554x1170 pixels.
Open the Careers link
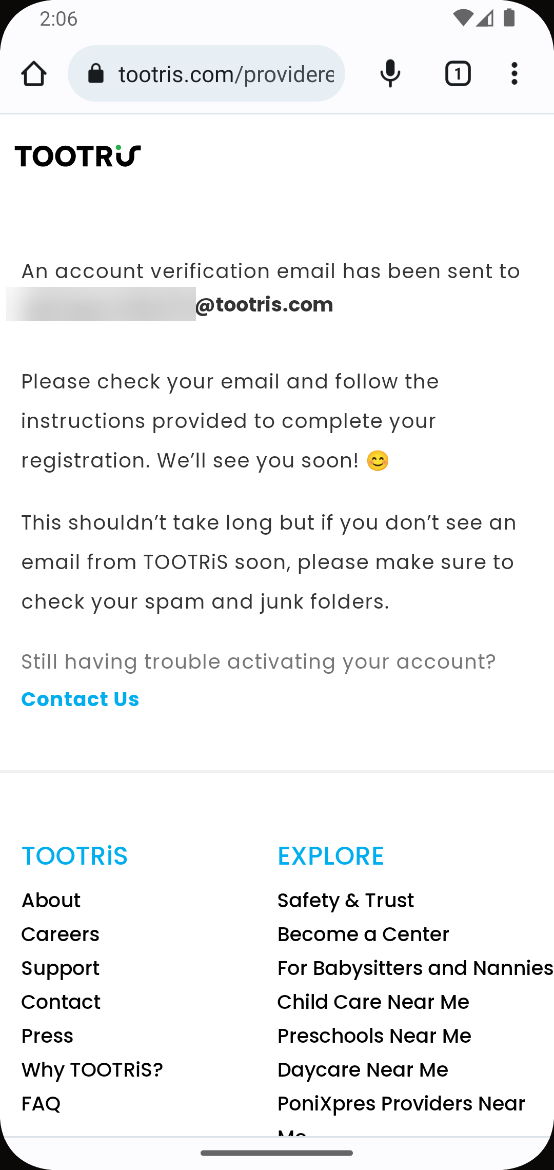pyautogui.click(x=60, y=934)
